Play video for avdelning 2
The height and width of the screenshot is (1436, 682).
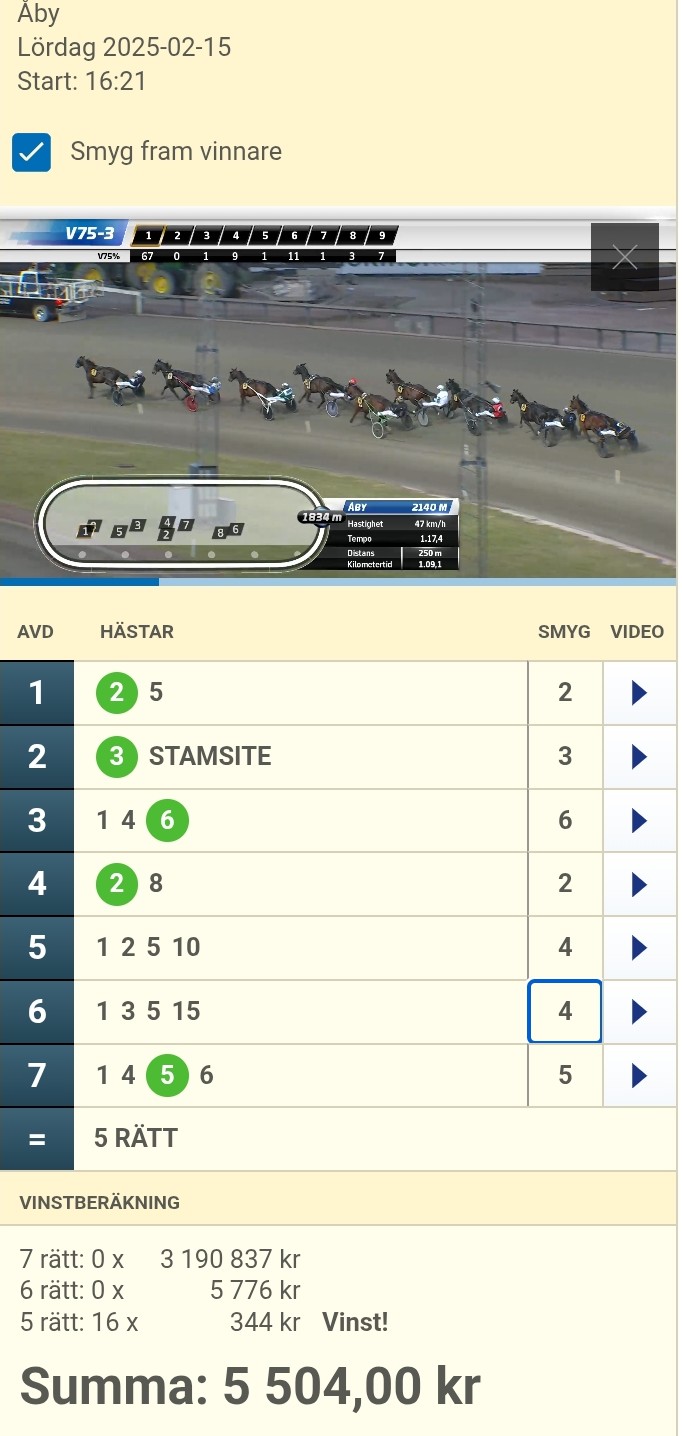pyautogui.click(x=640, y=757)
